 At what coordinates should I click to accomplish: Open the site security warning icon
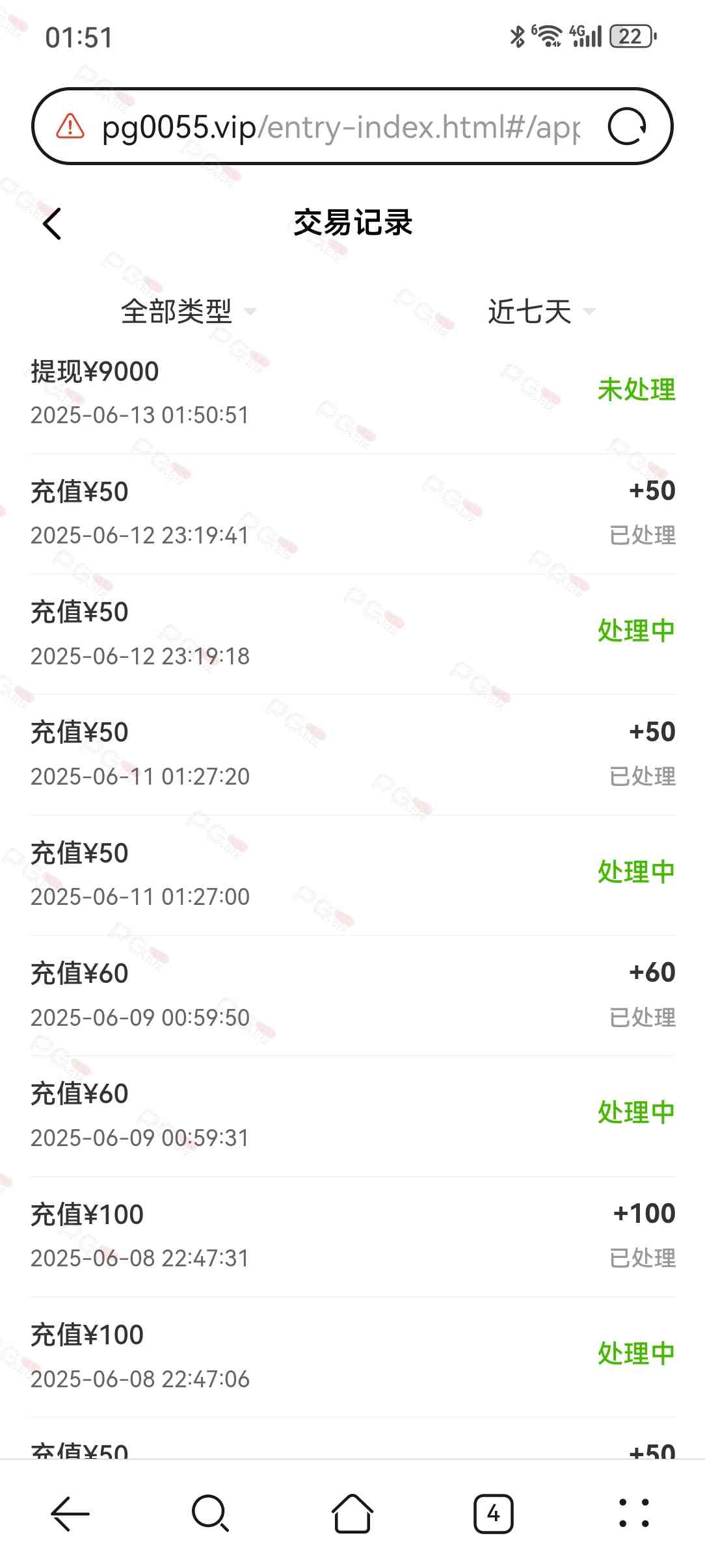70,126
